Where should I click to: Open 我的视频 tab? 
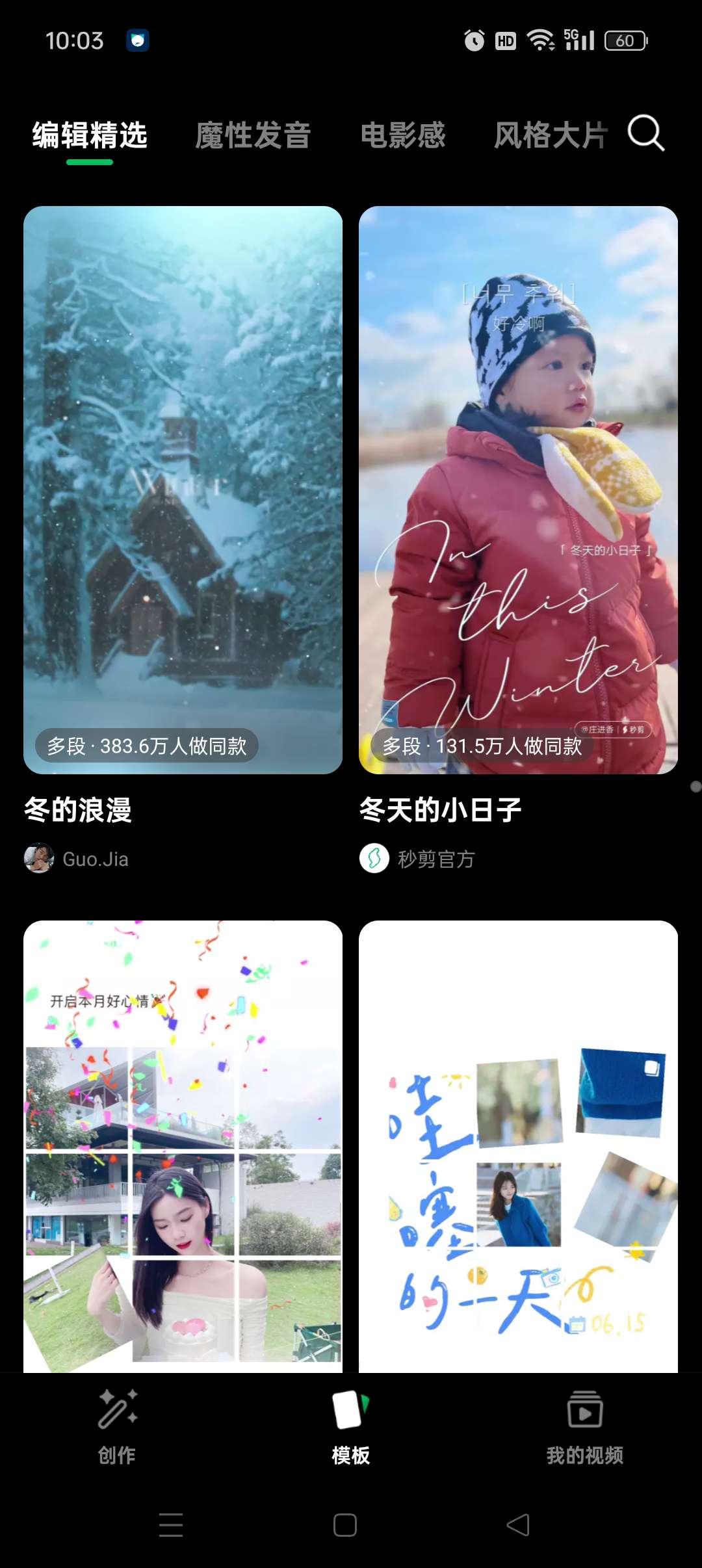[x=585, y=1427]
